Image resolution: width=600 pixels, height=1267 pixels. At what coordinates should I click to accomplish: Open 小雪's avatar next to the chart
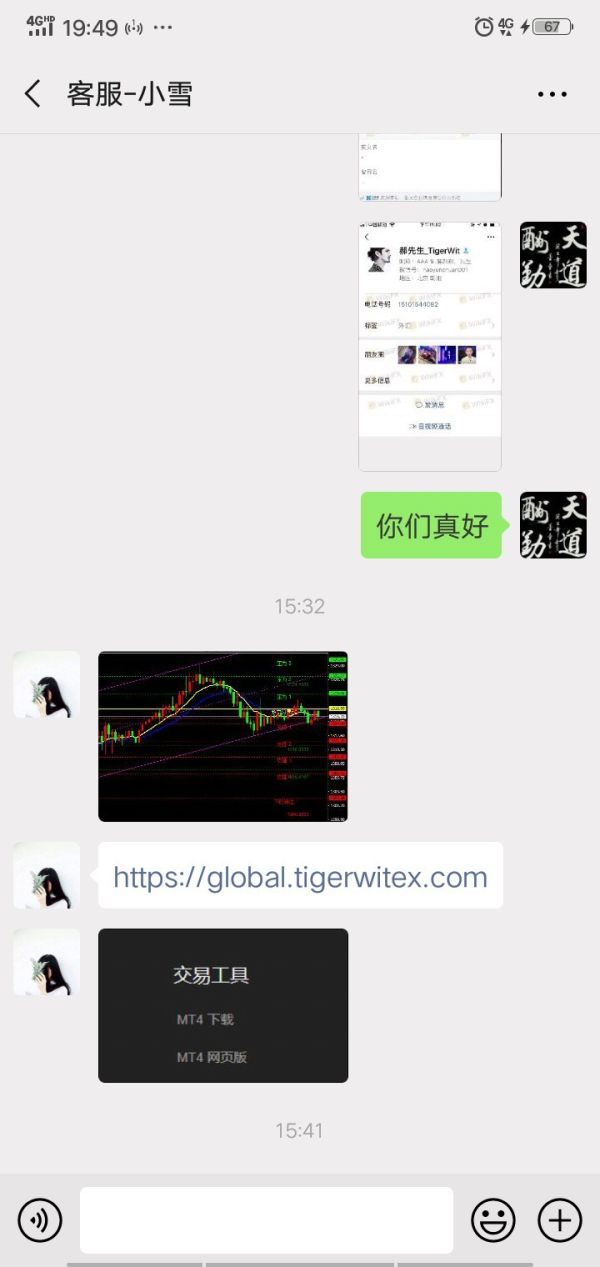(46, 685)
